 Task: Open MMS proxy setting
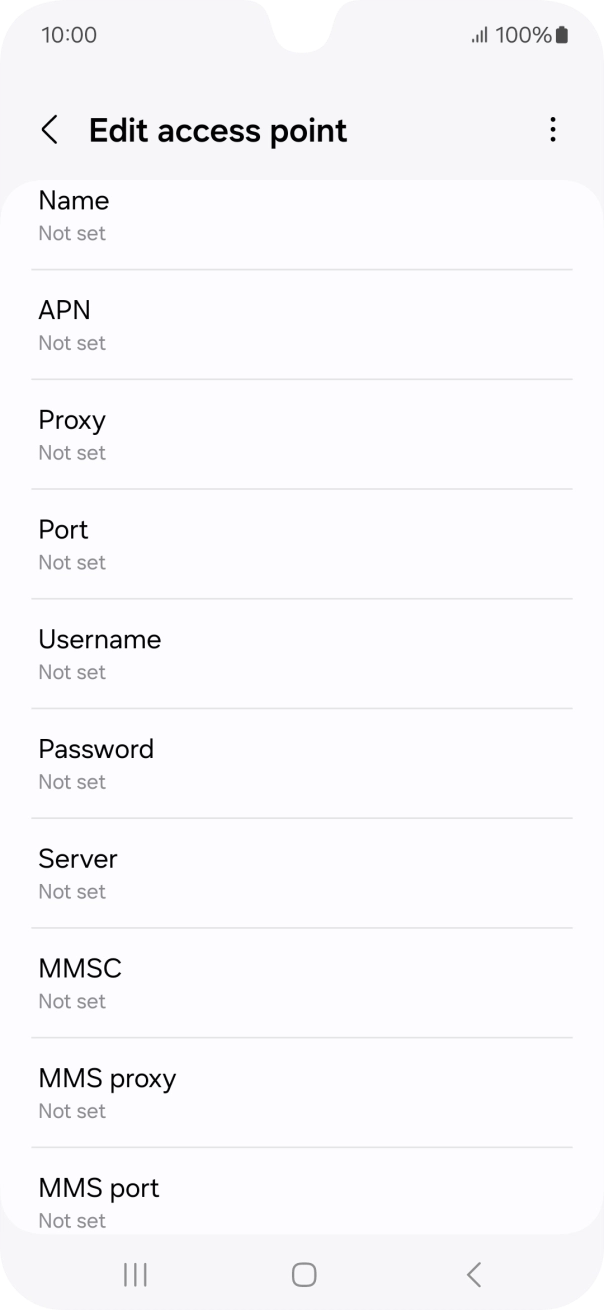(x=302, y=1093)
